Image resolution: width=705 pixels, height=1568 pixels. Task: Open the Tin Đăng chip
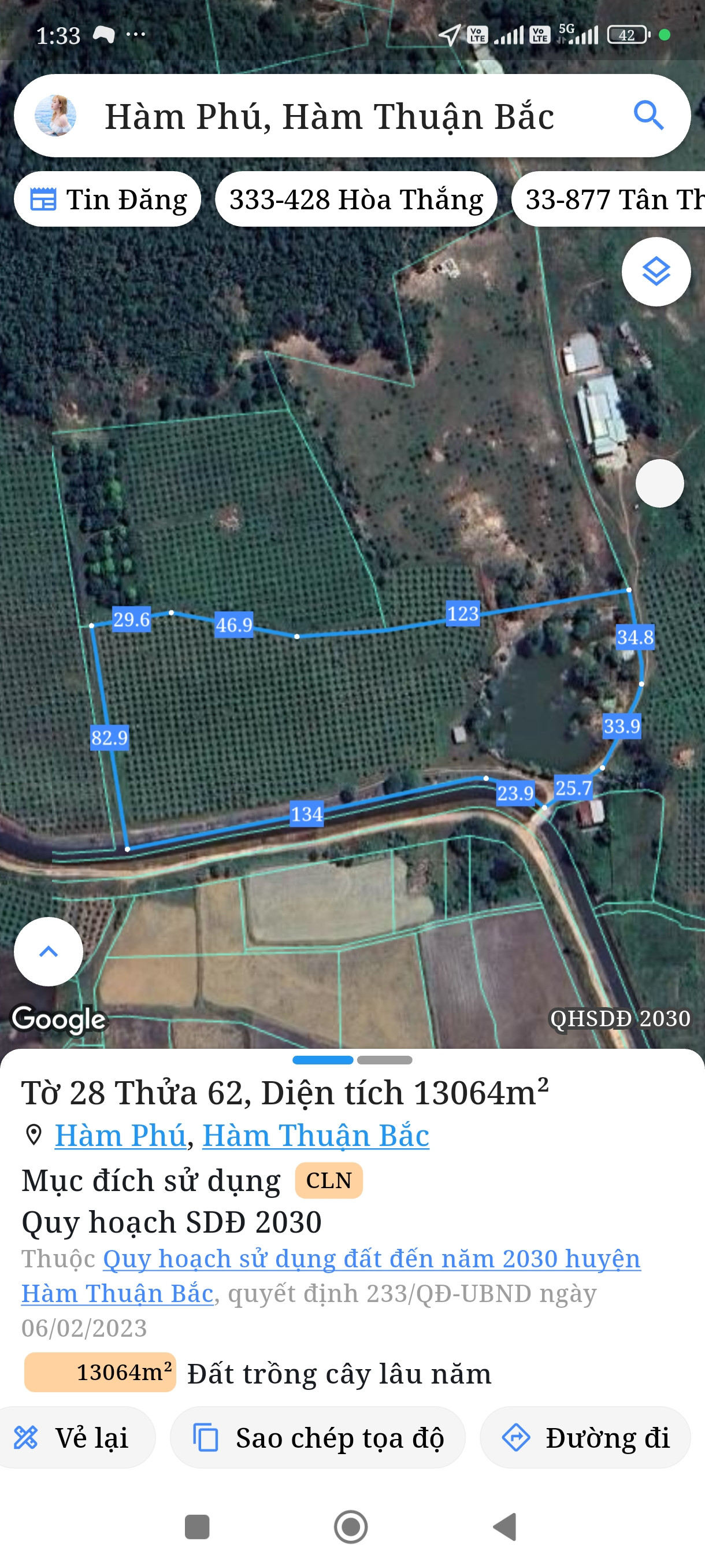pos(107,199)
